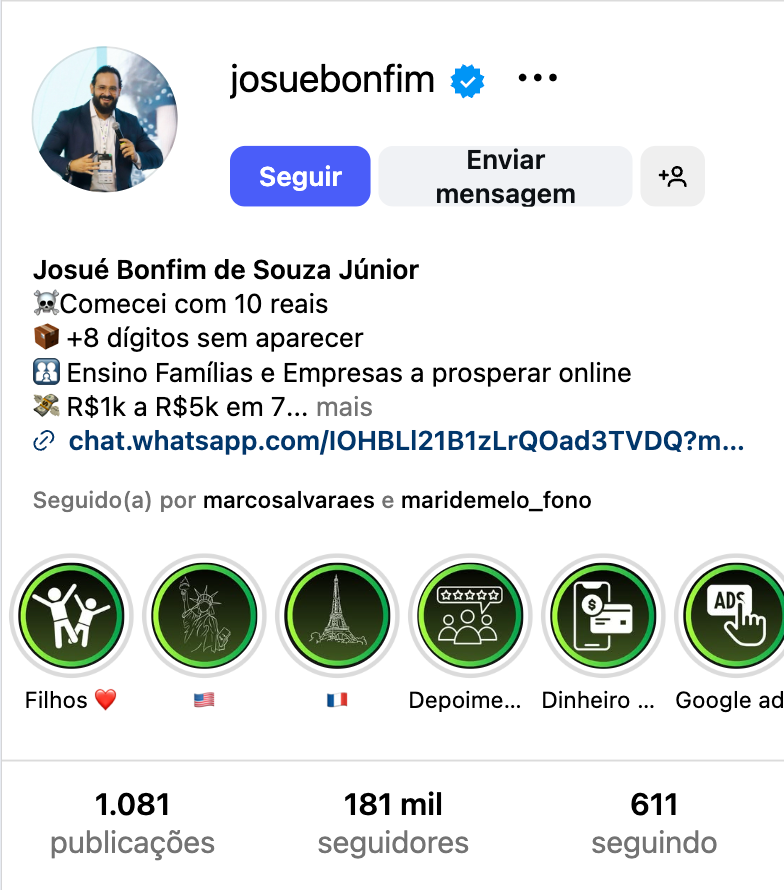784x890 pixels.
Task: Open the chat.whatsapp.com link
Action: [405, 442]
